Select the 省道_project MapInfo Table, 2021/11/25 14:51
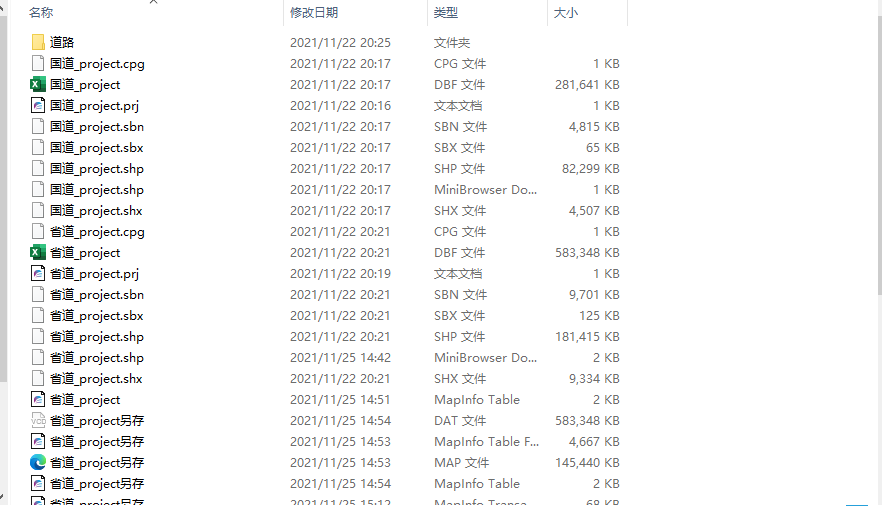Screen dimensions: 882x506 (x=85, y=400)
